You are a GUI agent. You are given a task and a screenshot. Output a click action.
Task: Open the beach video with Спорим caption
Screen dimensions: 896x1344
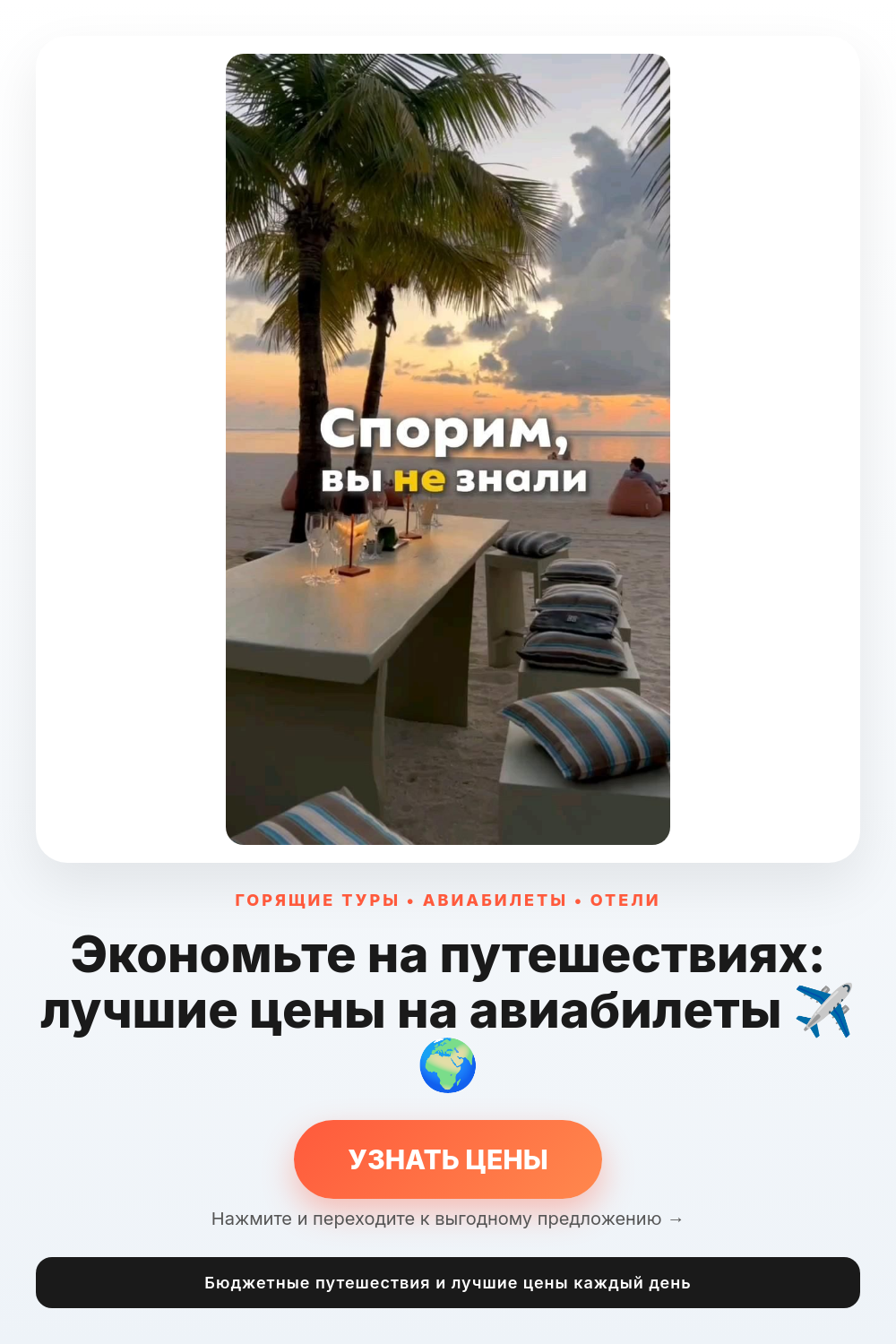pyautogui.click(x=448, y=449)
